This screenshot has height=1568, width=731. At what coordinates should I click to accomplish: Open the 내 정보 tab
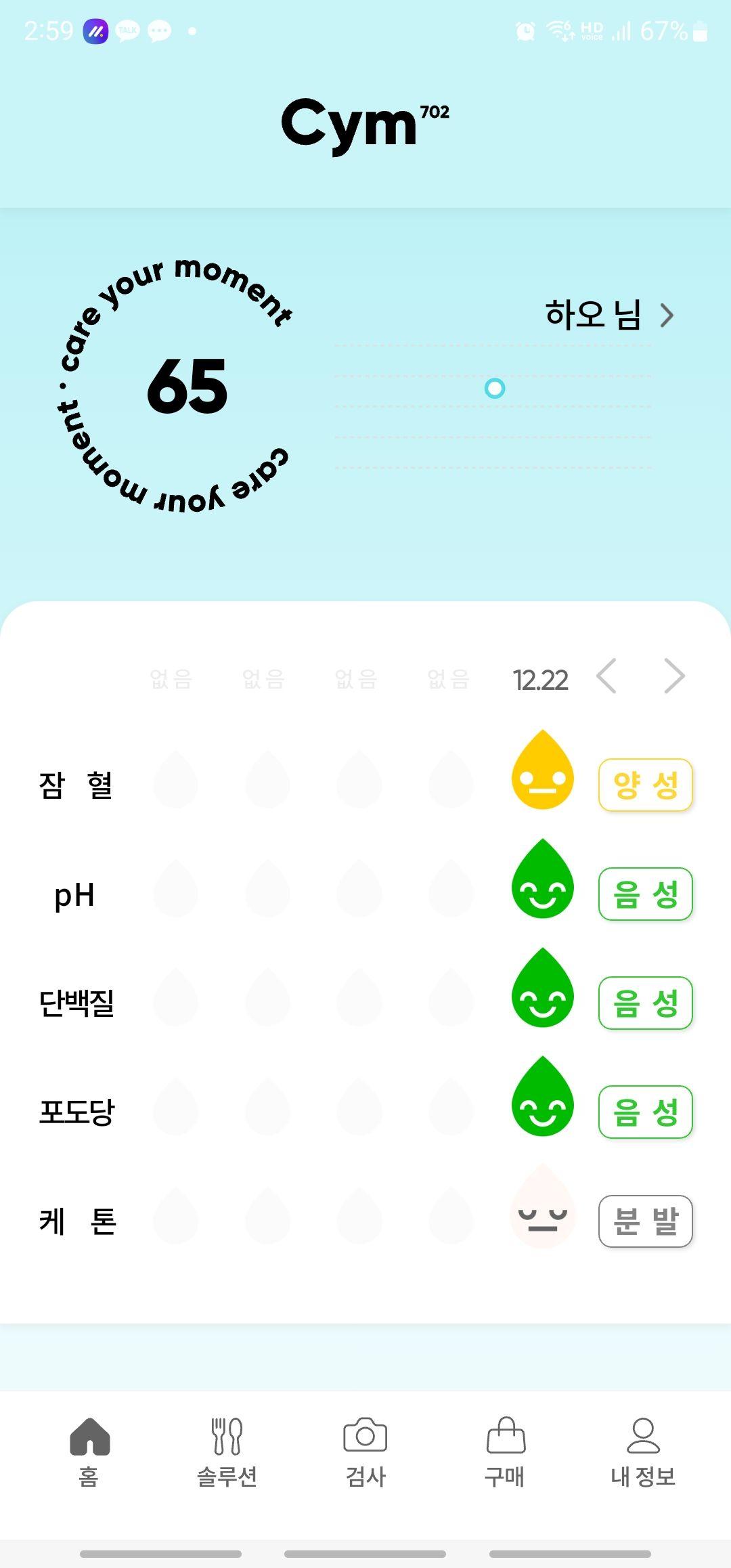click(643, 1452)
